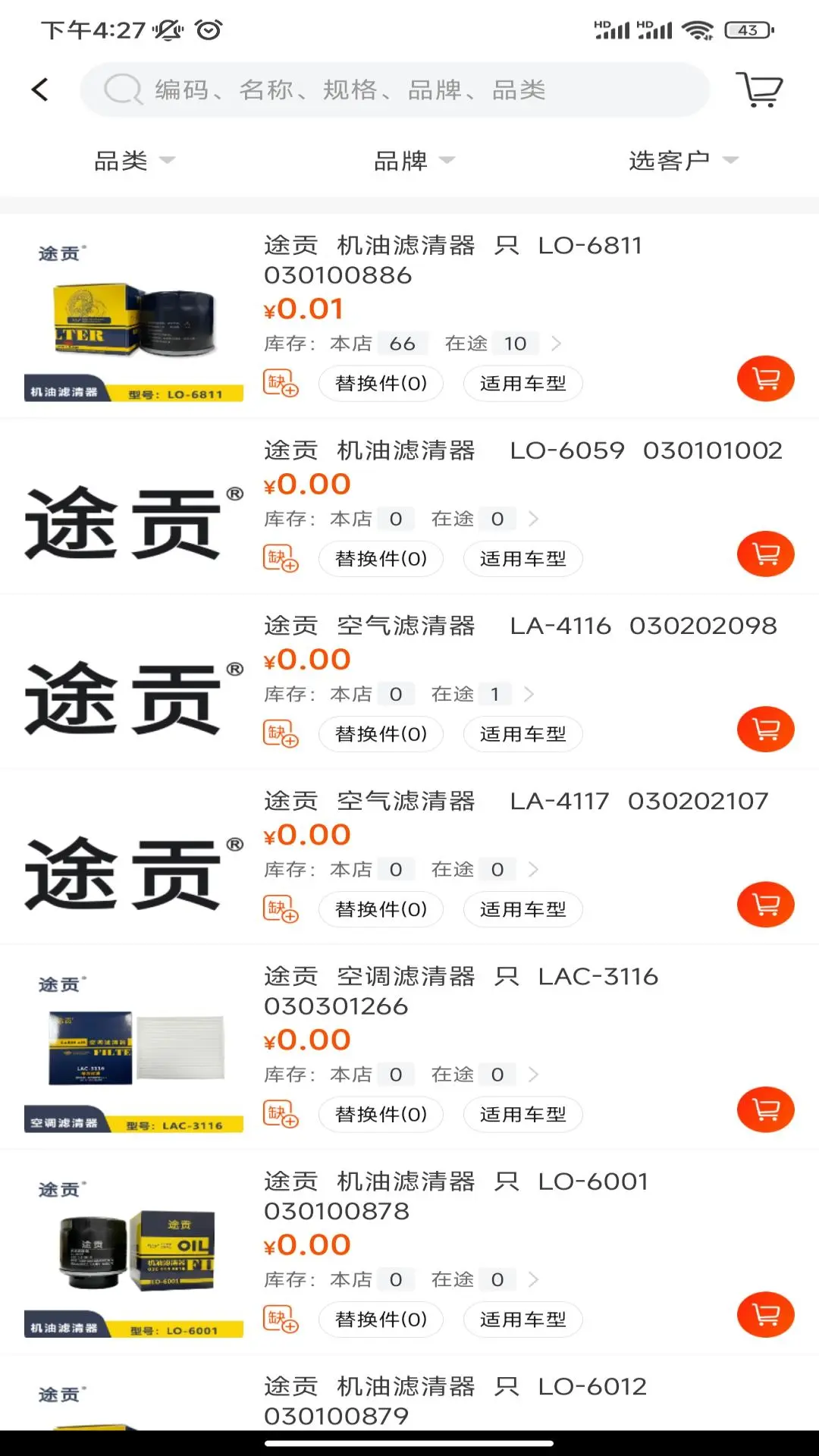Expand transit details for LO-6811 inventory
The height and width of the screenshot is (1456, 819).
tap(557, 343)
